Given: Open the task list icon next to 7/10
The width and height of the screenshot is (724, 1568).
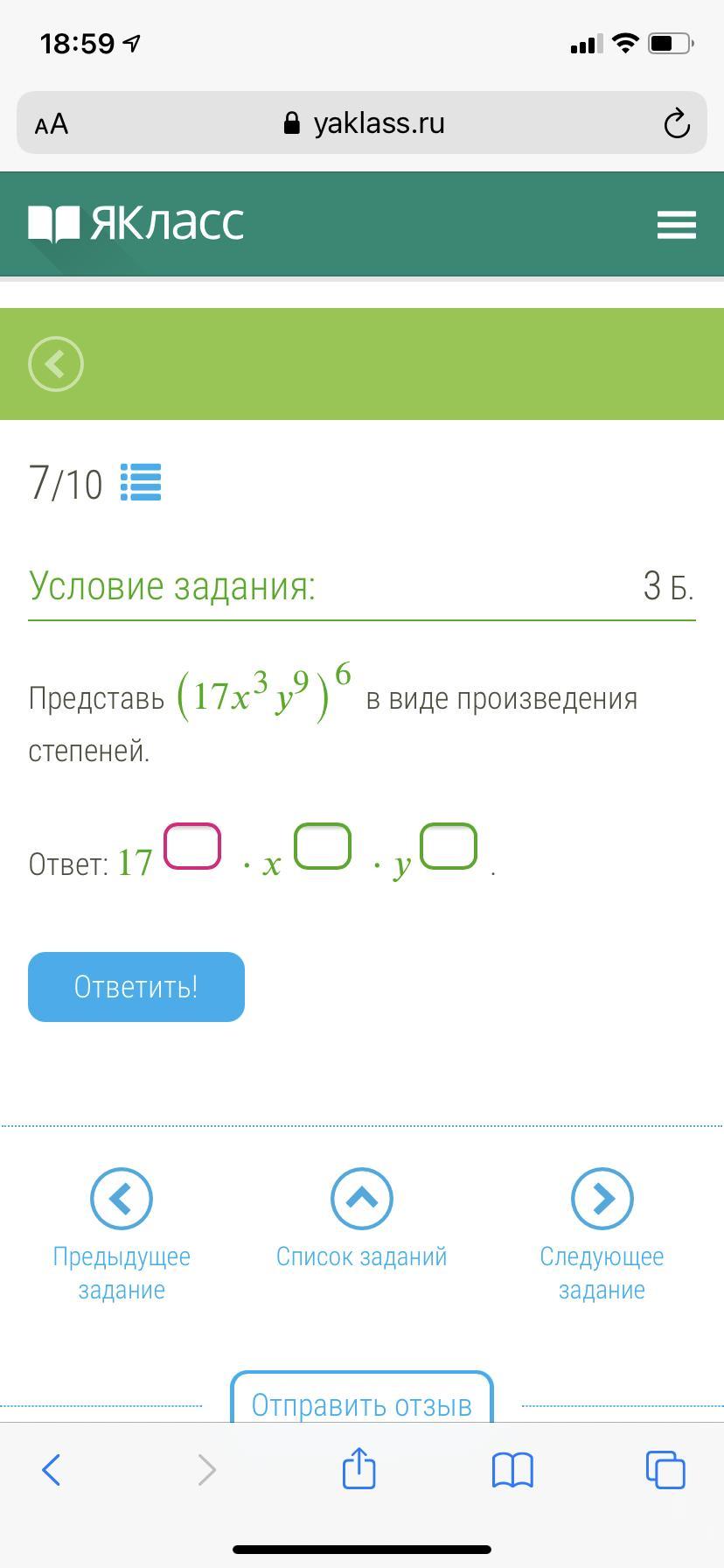Looking at the screenshot, I should (x=141, y=482).
